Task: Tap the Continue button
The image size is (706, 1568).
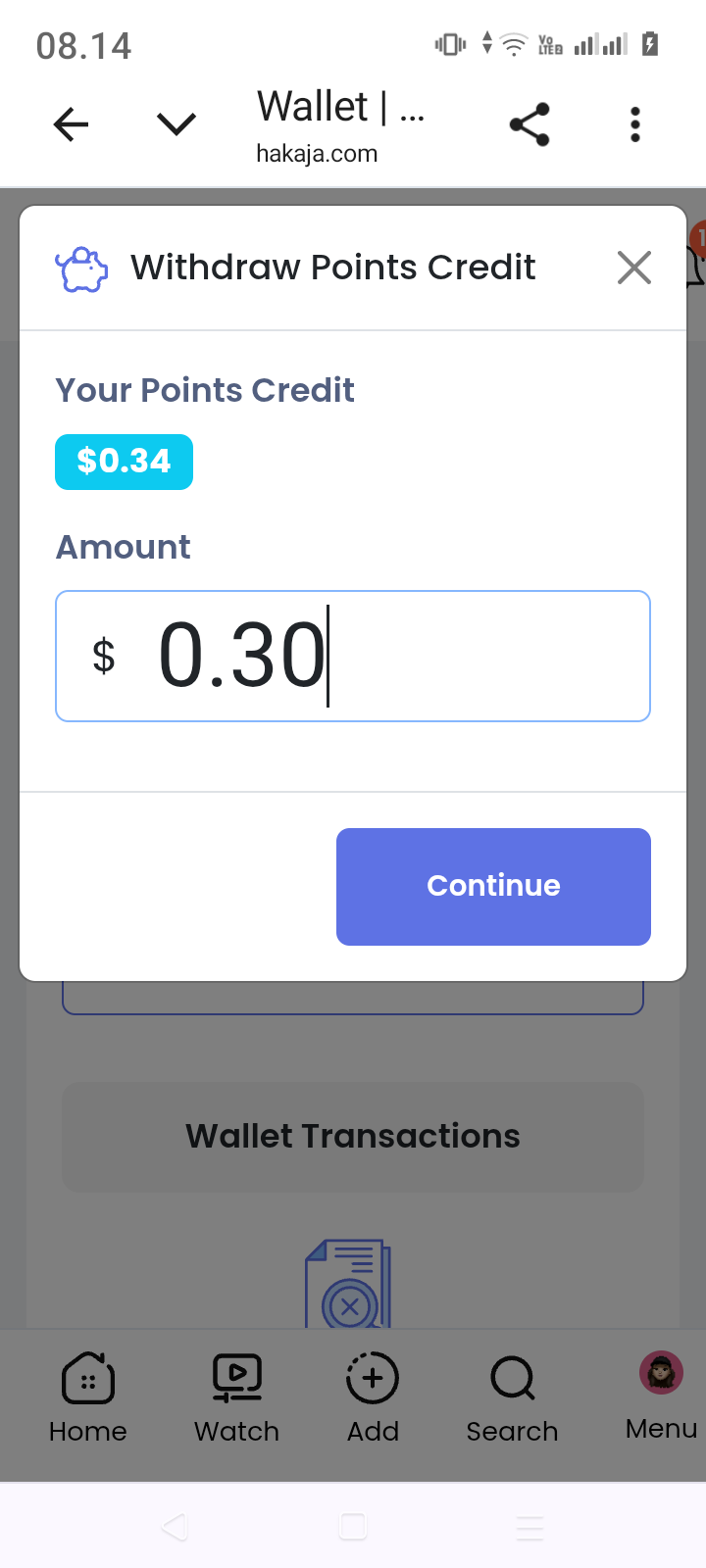Action: (x=493, y=886)
